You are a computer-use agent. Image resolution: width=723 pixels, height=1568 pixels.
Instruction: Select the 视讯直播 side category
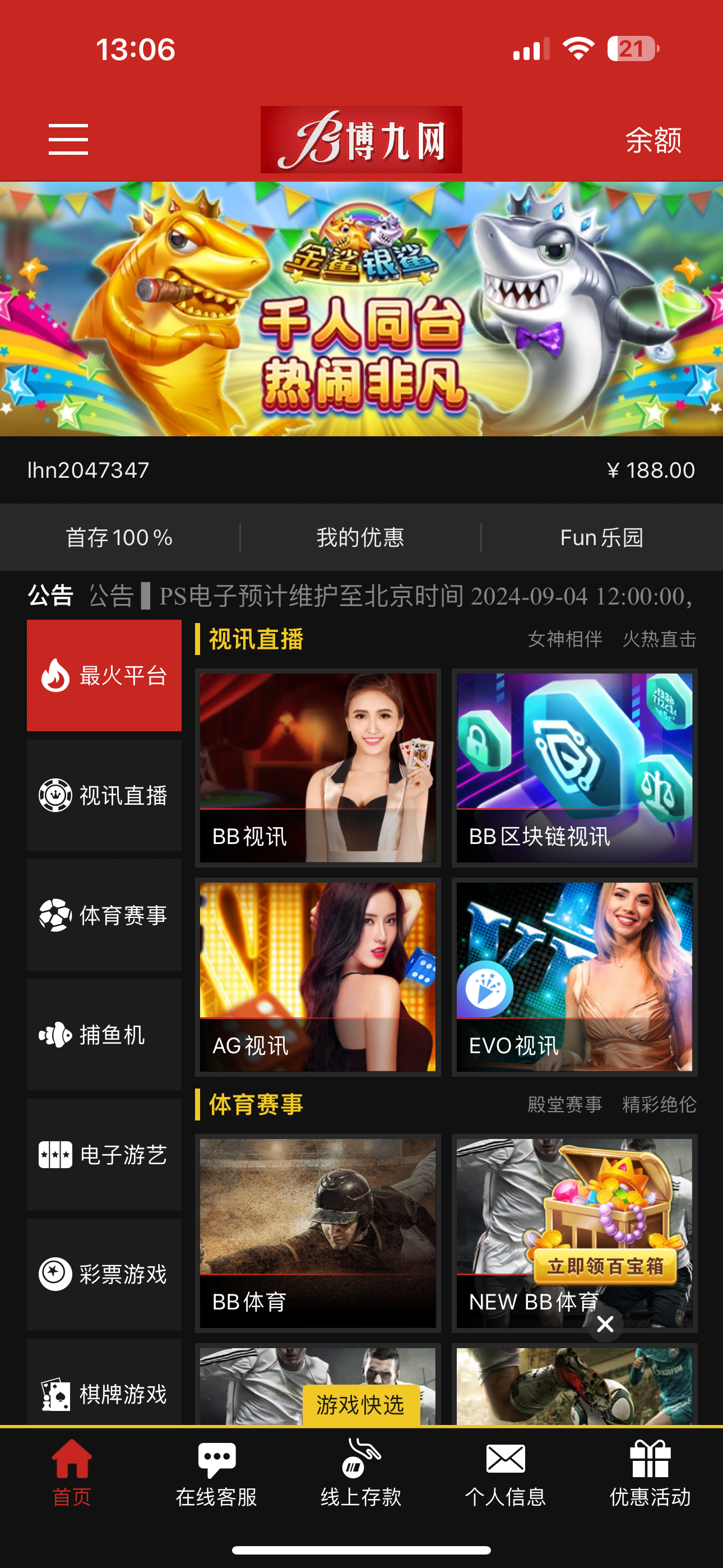pos(104,796)
